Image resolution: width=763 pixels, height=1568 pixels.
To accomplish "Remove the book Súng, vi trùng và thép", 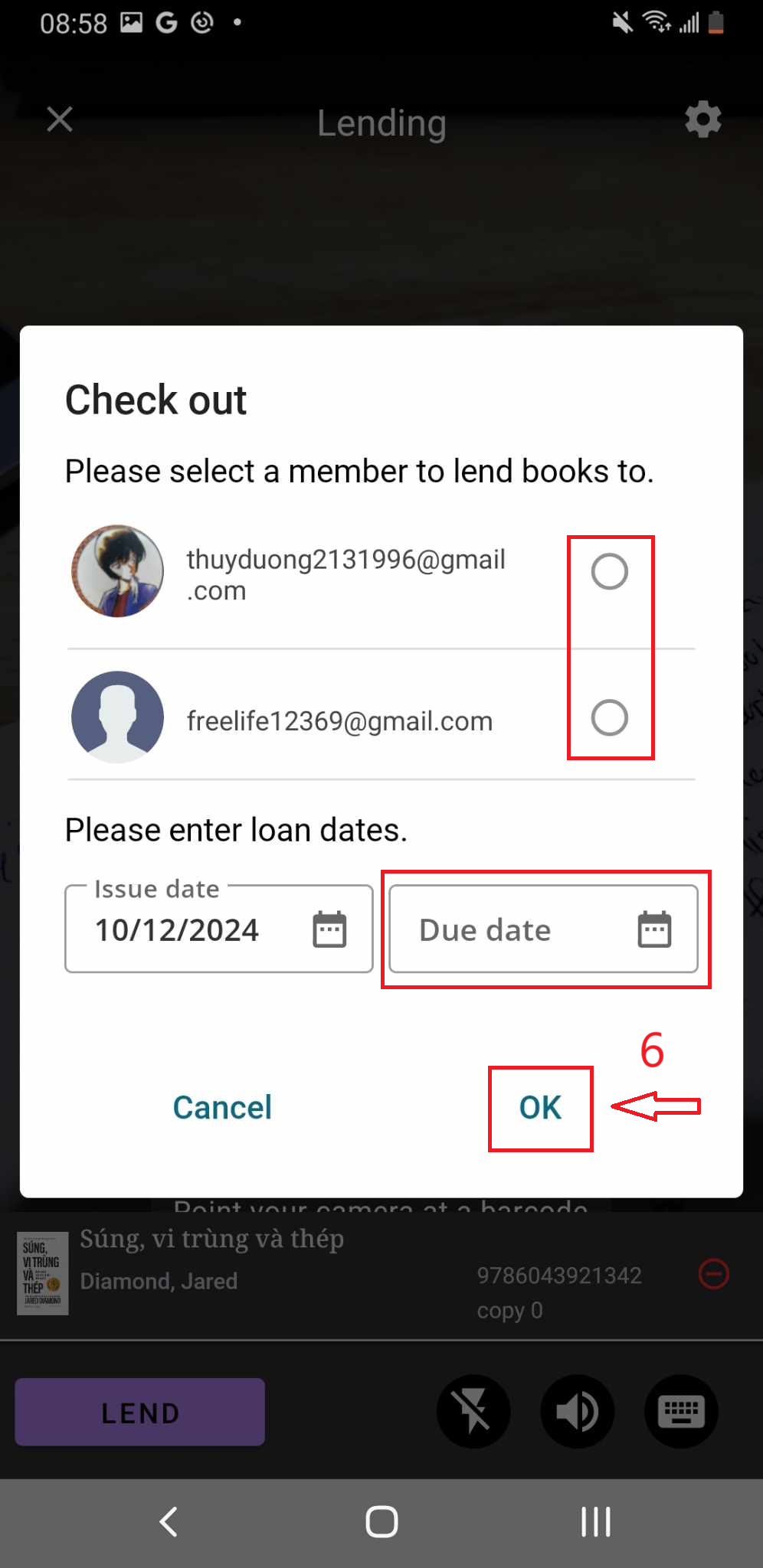I will point(714,1274).
